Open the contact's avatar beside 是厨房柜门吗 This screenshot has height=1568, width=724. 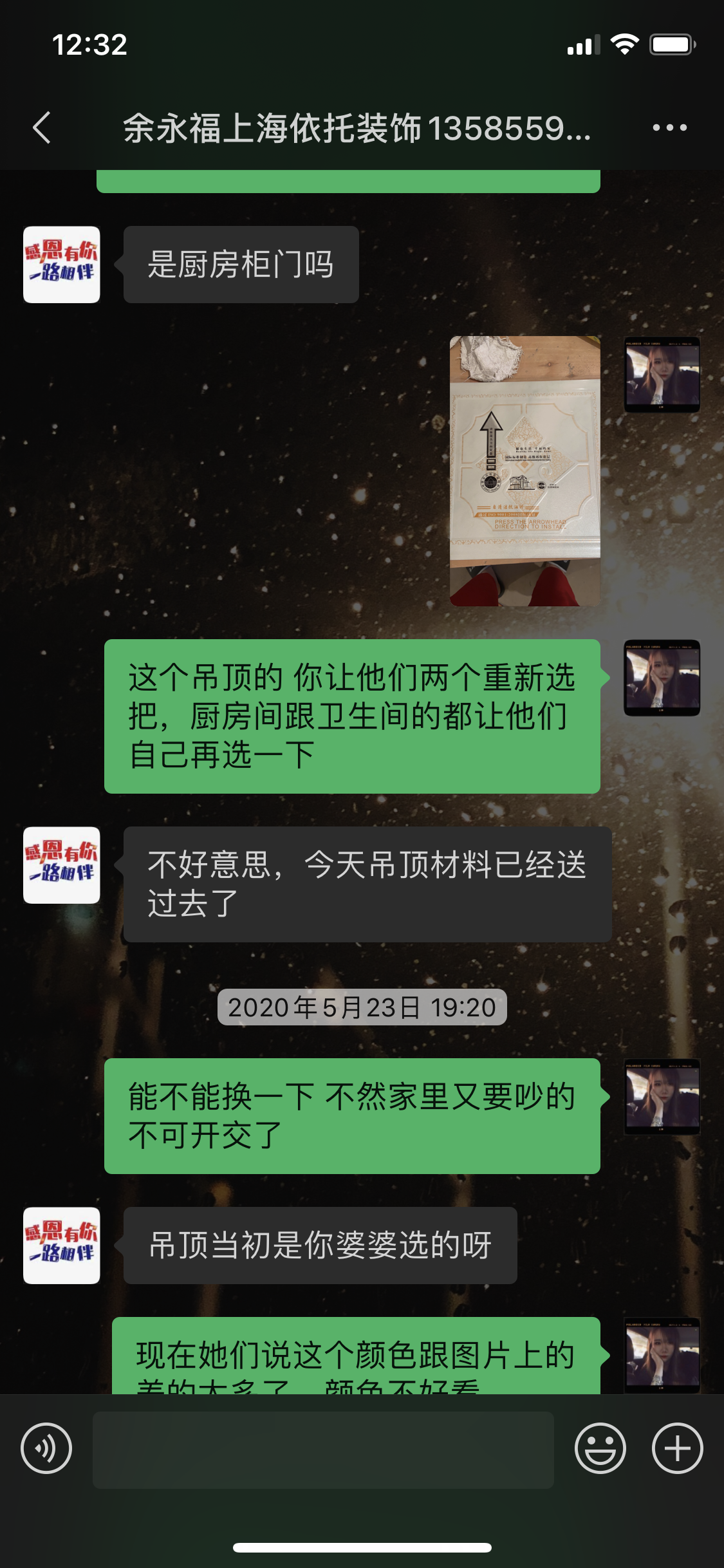click(62, 265)
